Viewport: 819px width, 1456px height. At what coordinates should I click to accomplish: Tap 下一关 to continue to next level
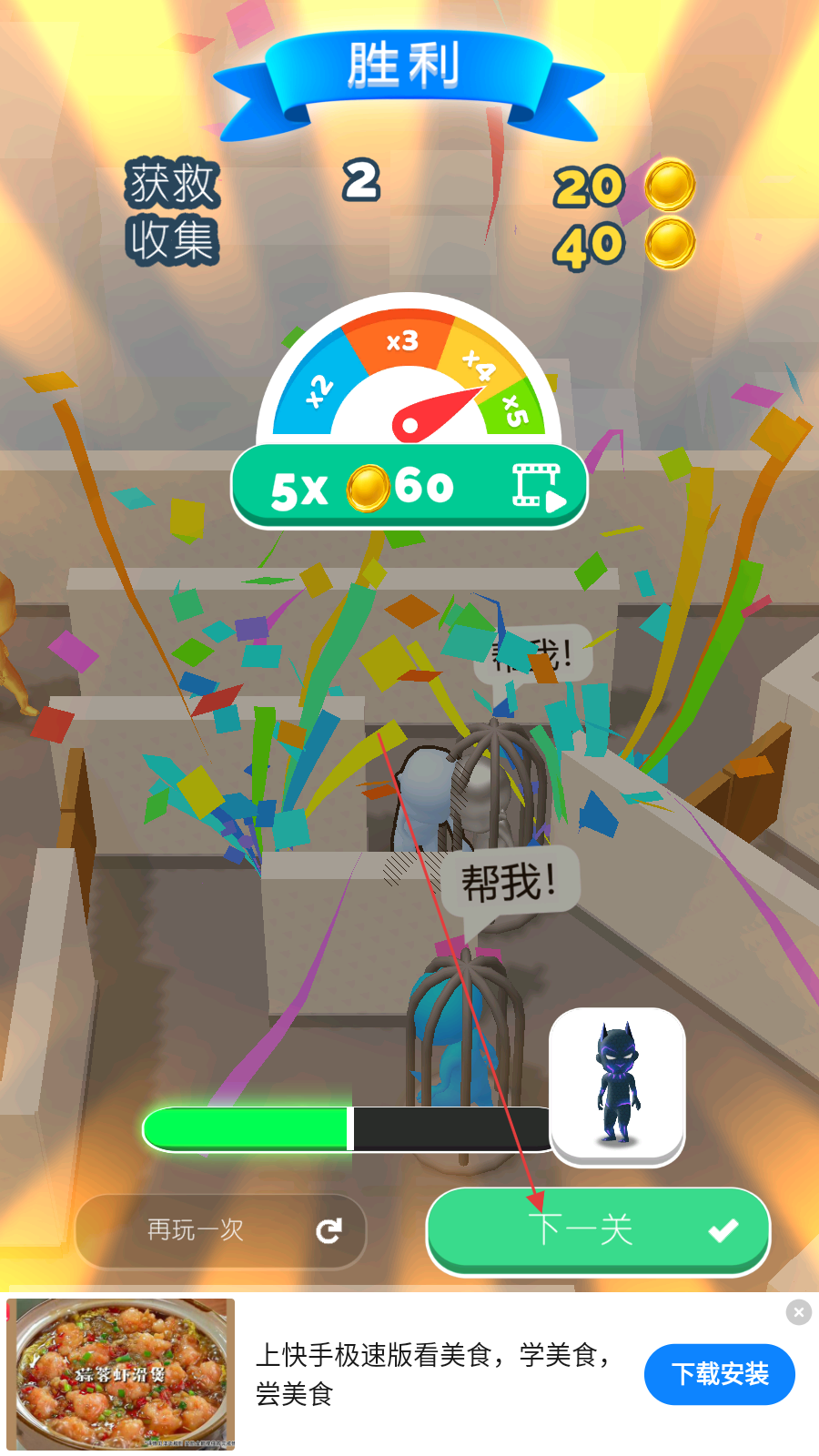coord(598,1229)
